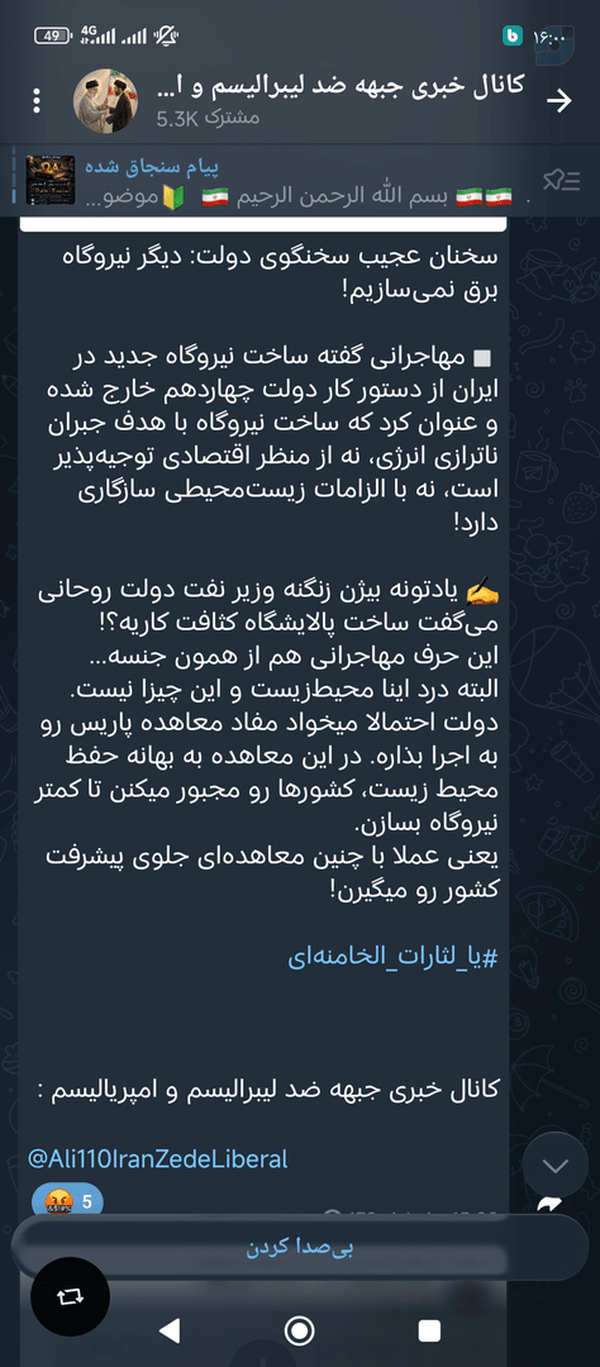This screenshot has height=1367, width=600.
Task: Share this post using the forward arrow
Action: click(x=548, y=1206)
